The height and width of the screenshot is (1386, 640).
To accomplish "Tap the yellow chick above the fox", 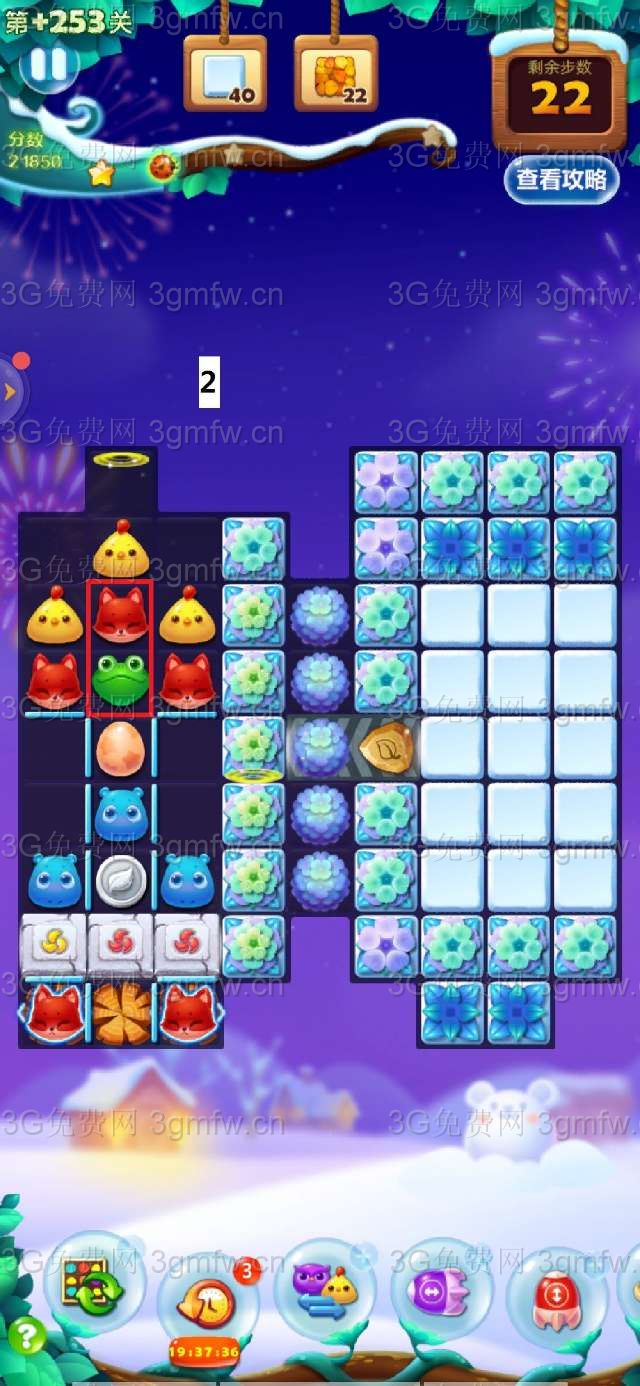I will 121,549.
